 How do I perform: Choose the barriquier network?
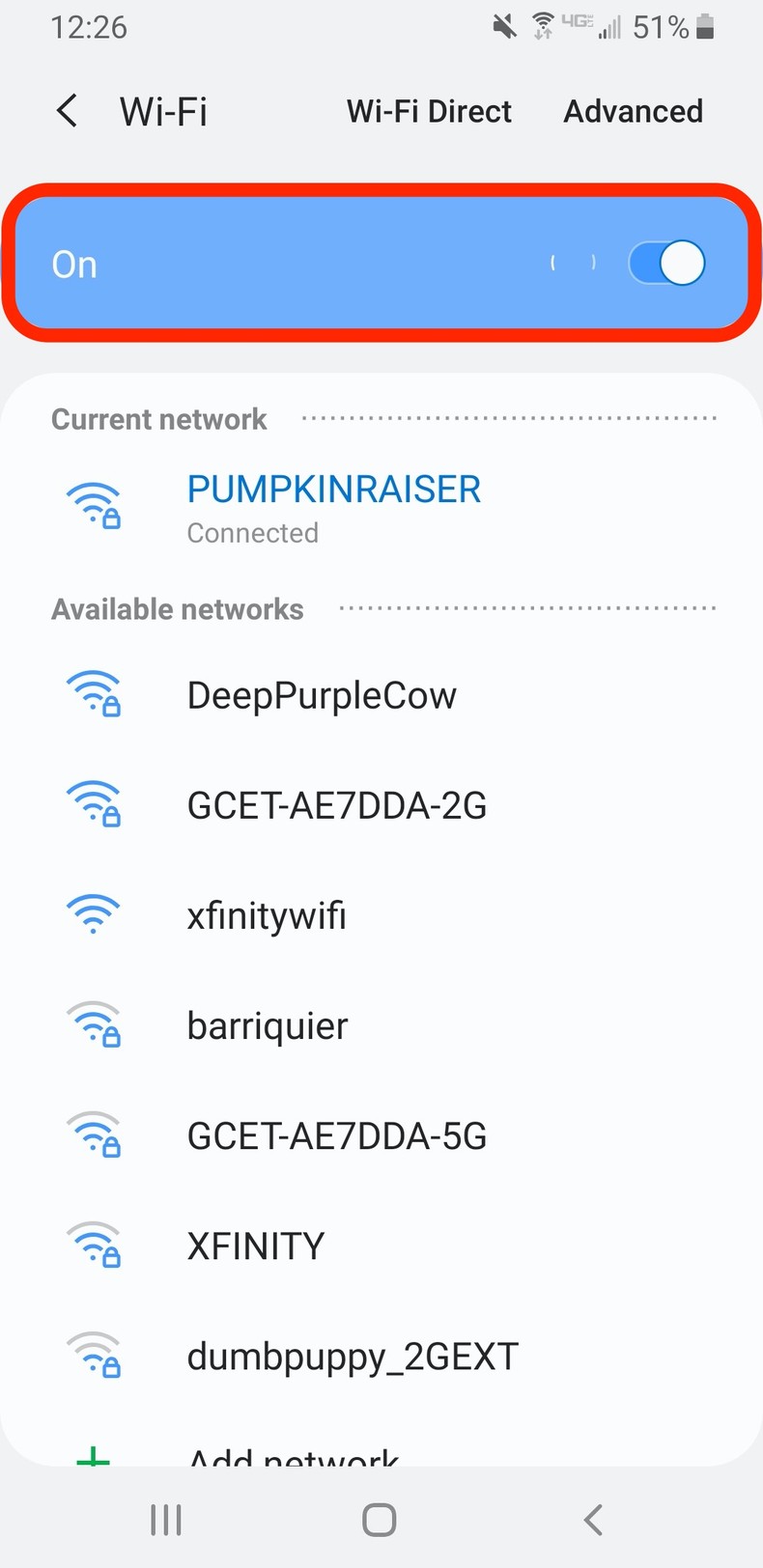click(268, 1025)
